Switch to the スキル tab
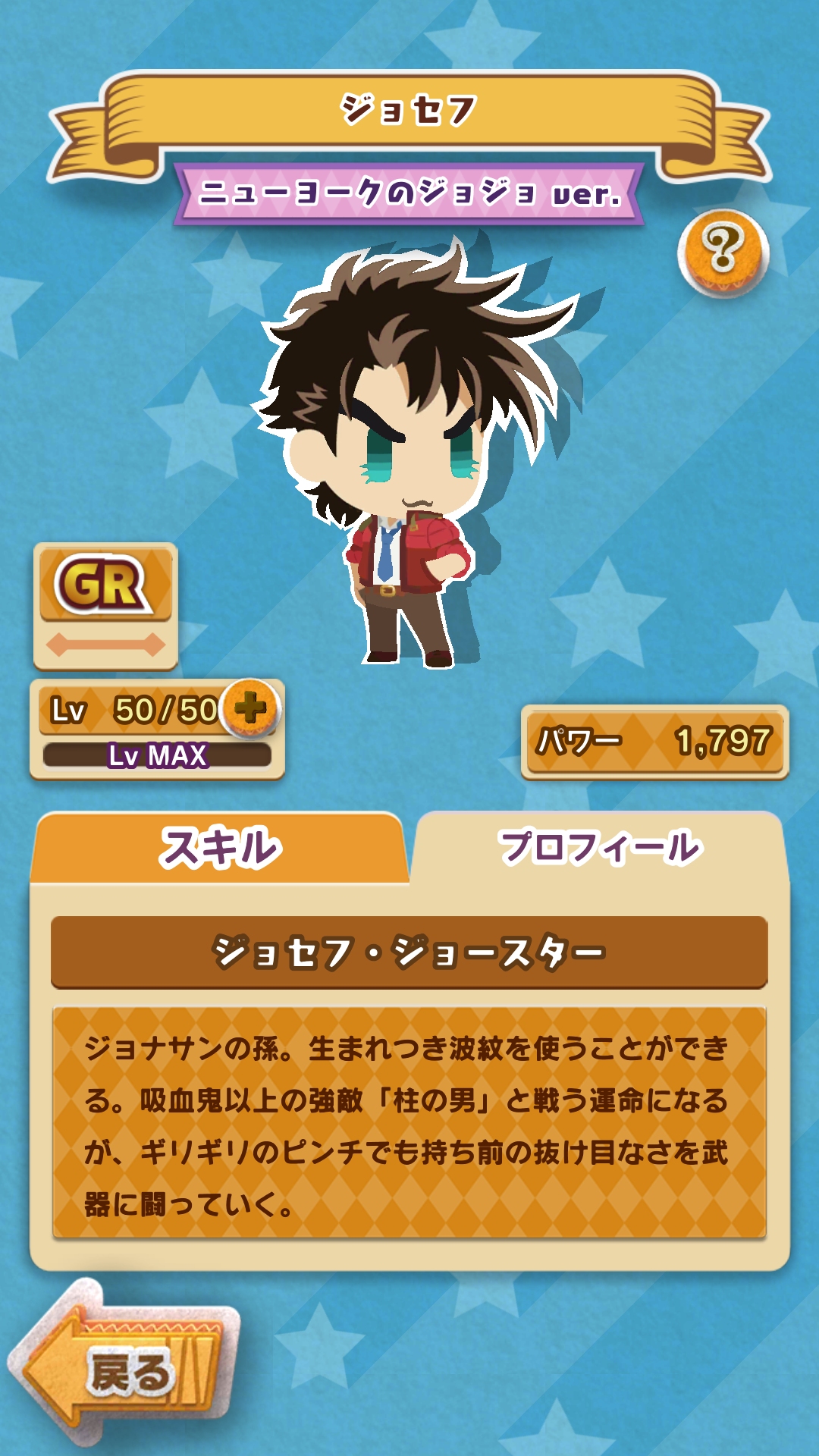Screen dimensions: 819x1456 [220, 848]
